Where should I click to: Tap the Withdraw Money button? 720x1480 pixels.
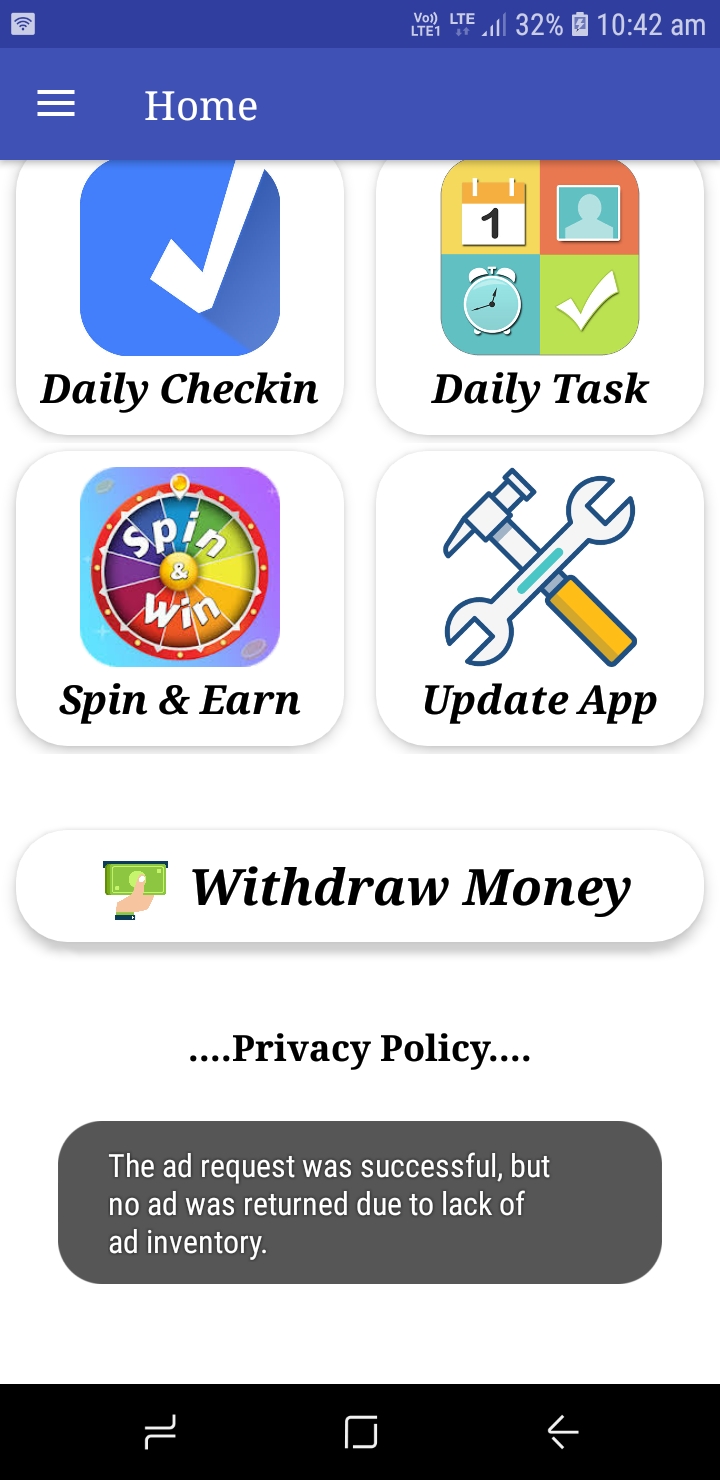360,886
